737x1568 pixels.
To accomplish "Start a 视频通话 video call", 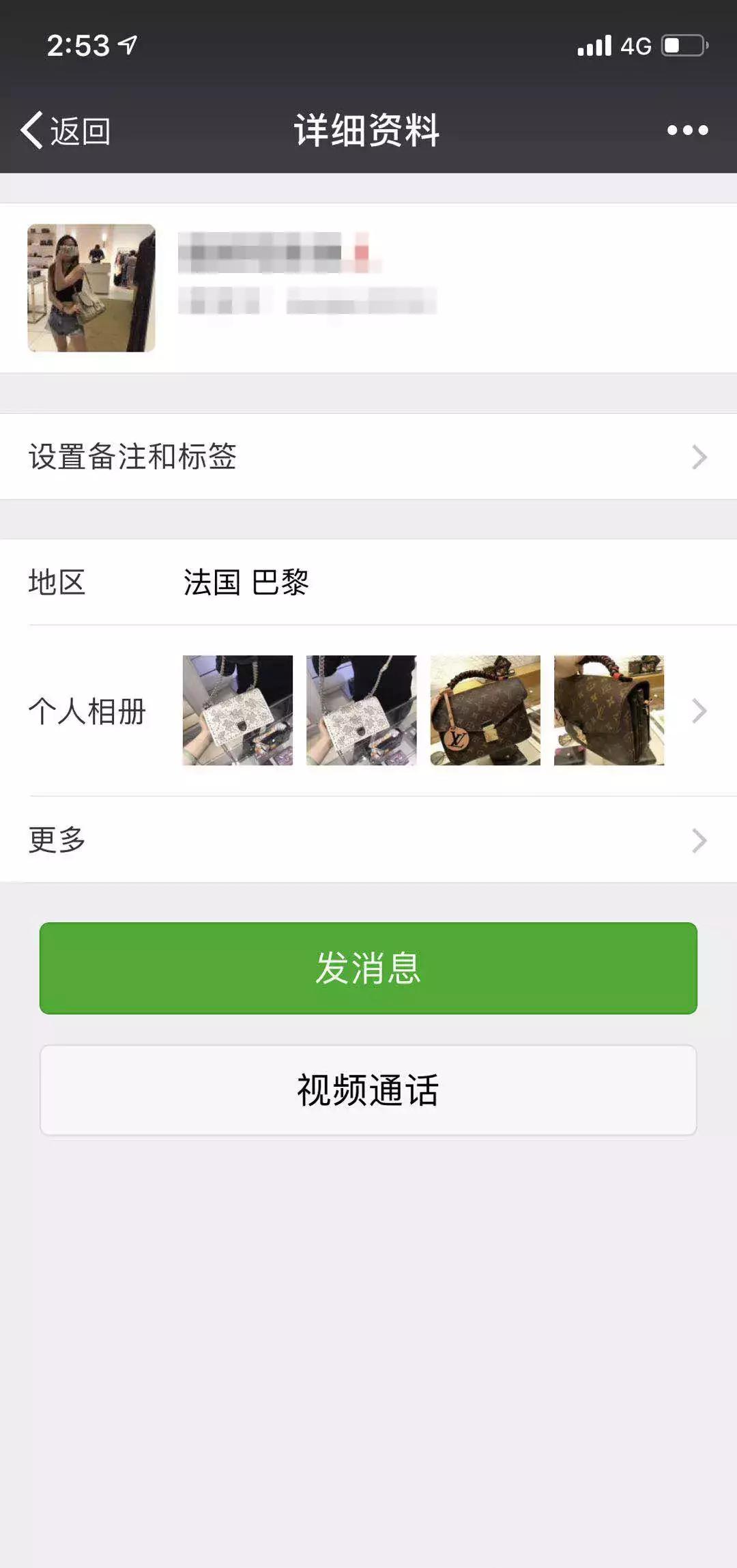I will point(369,1090).
